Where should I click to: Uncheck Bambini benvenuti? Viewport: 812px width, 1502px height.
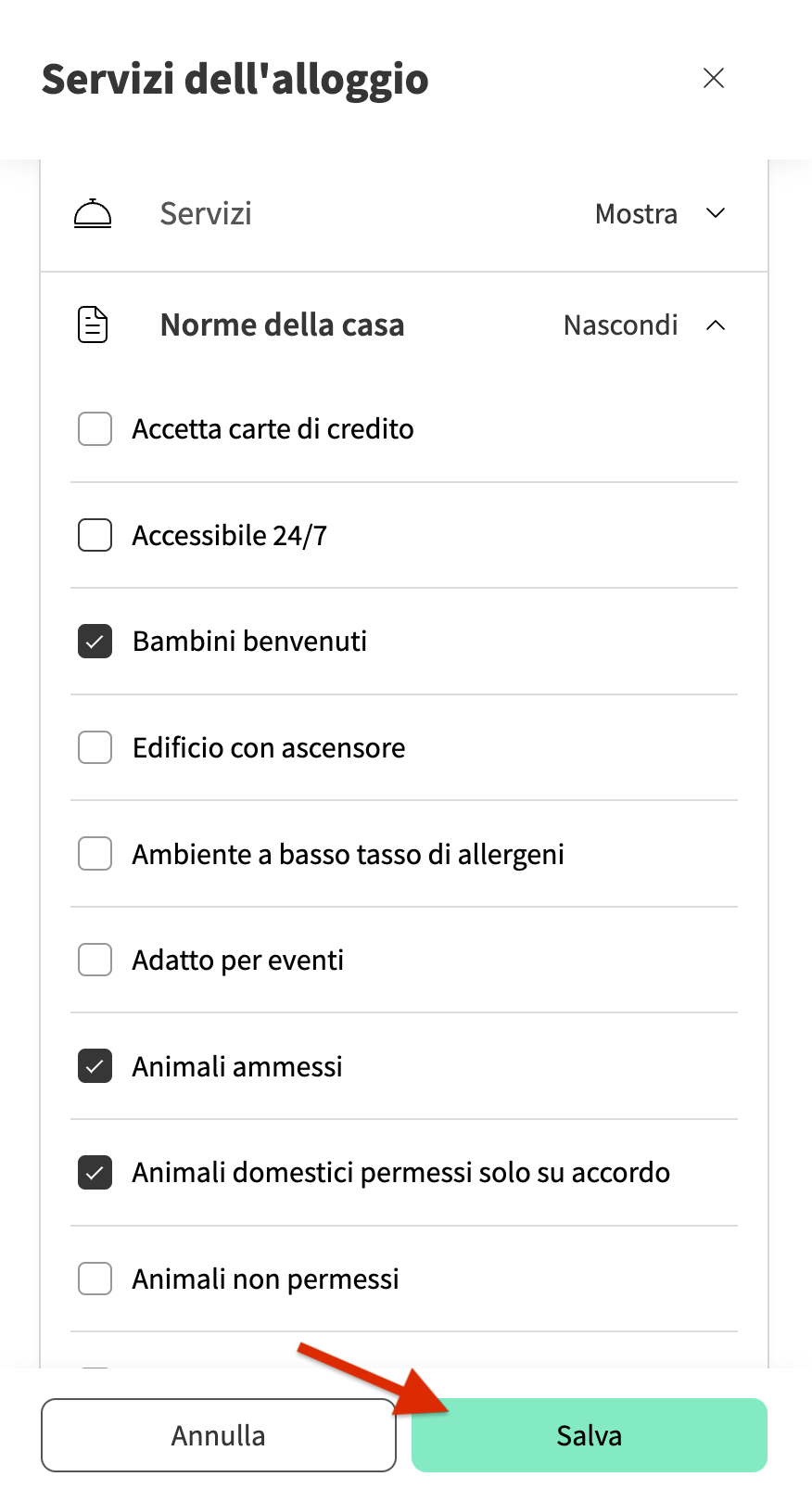95,642
